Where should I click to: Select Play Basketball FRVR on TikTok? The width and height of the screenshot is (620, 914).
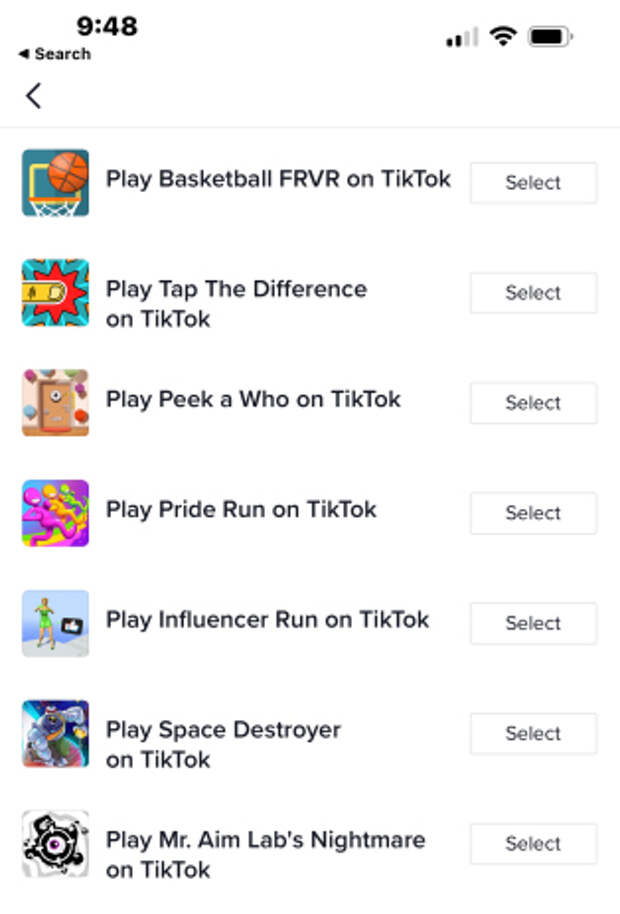(533, 183)
